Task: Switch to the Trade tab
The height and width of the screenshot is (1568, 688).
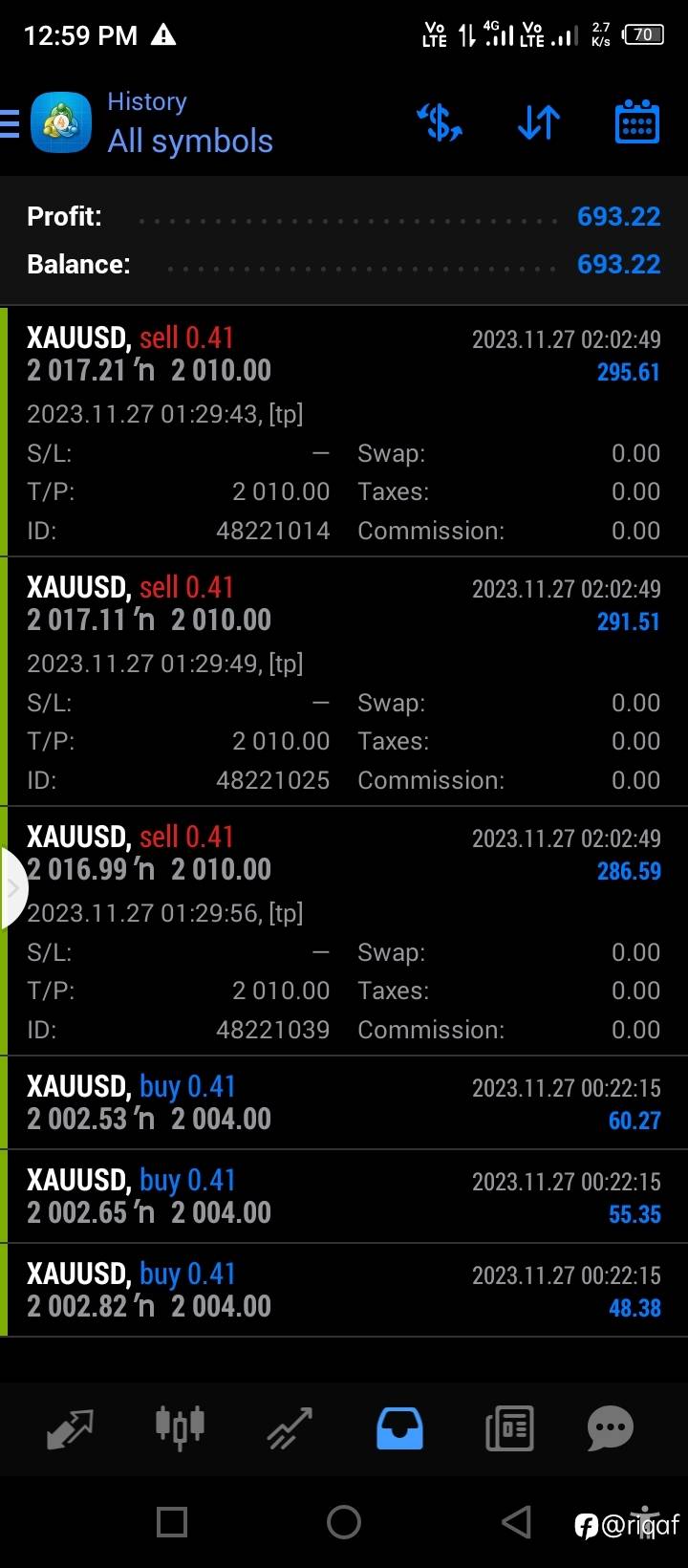Action: point(290,1428)
